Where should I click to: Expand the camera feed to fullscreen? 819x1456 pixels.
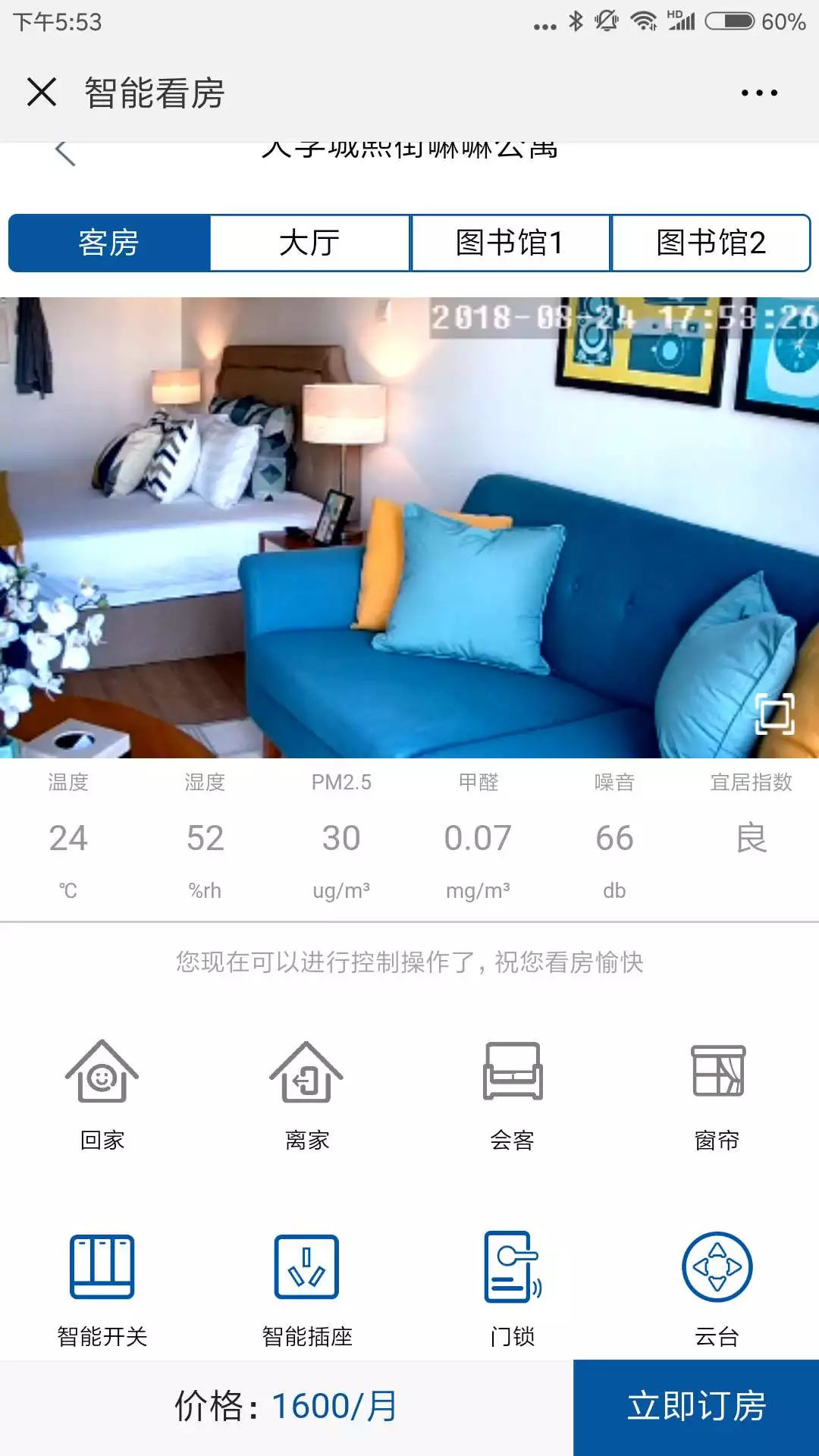pos(774,714)
